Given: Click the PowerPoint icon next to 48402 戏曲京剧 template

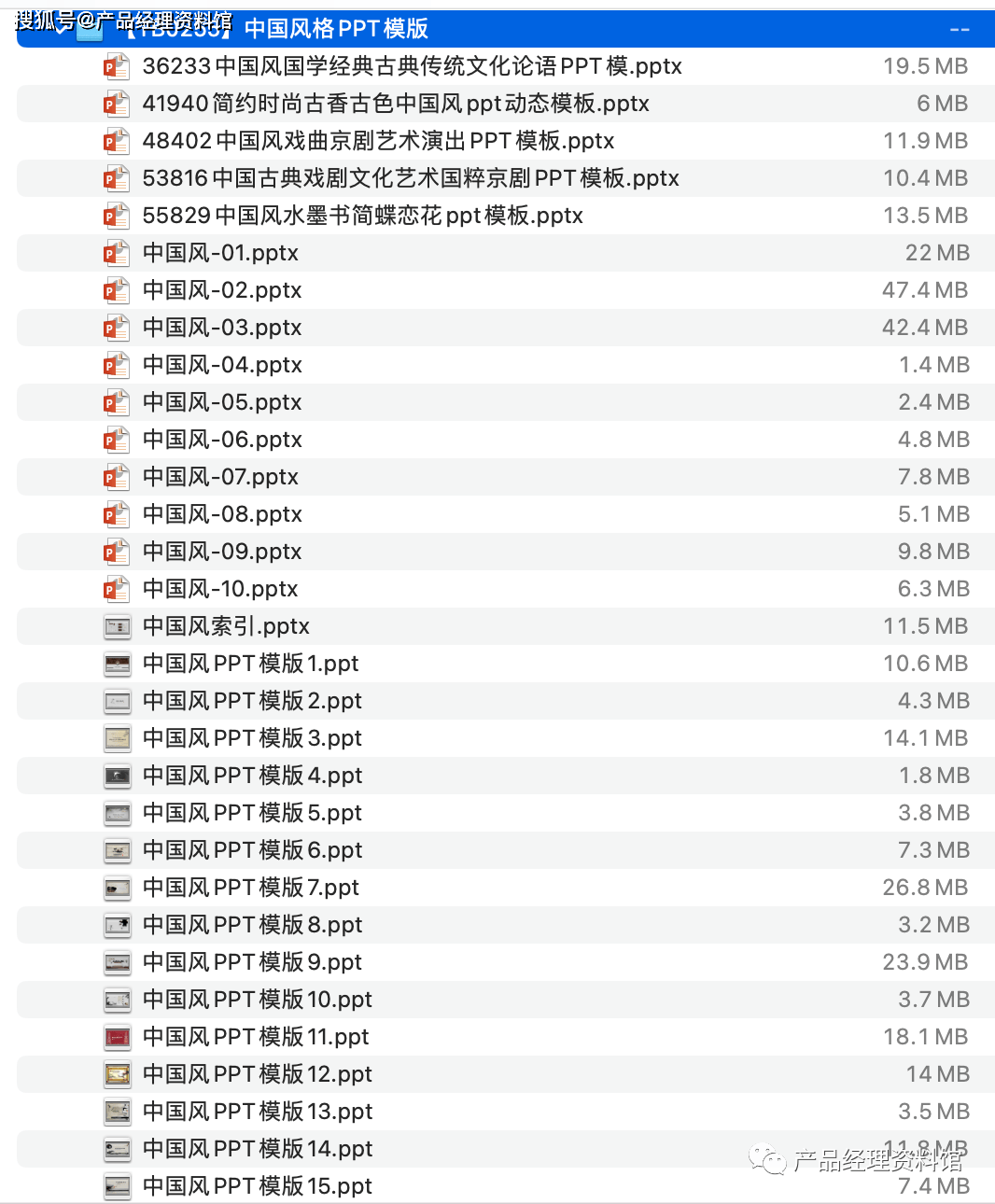Looking at the screenshot, I should coord(117,141).
